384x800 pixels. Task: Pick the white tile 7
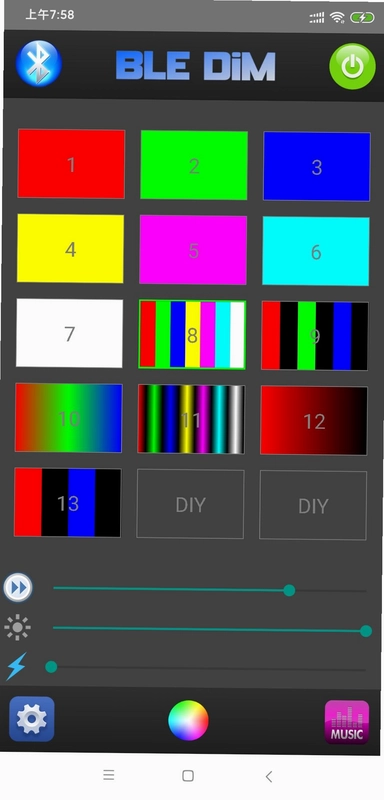coord(69,333)
